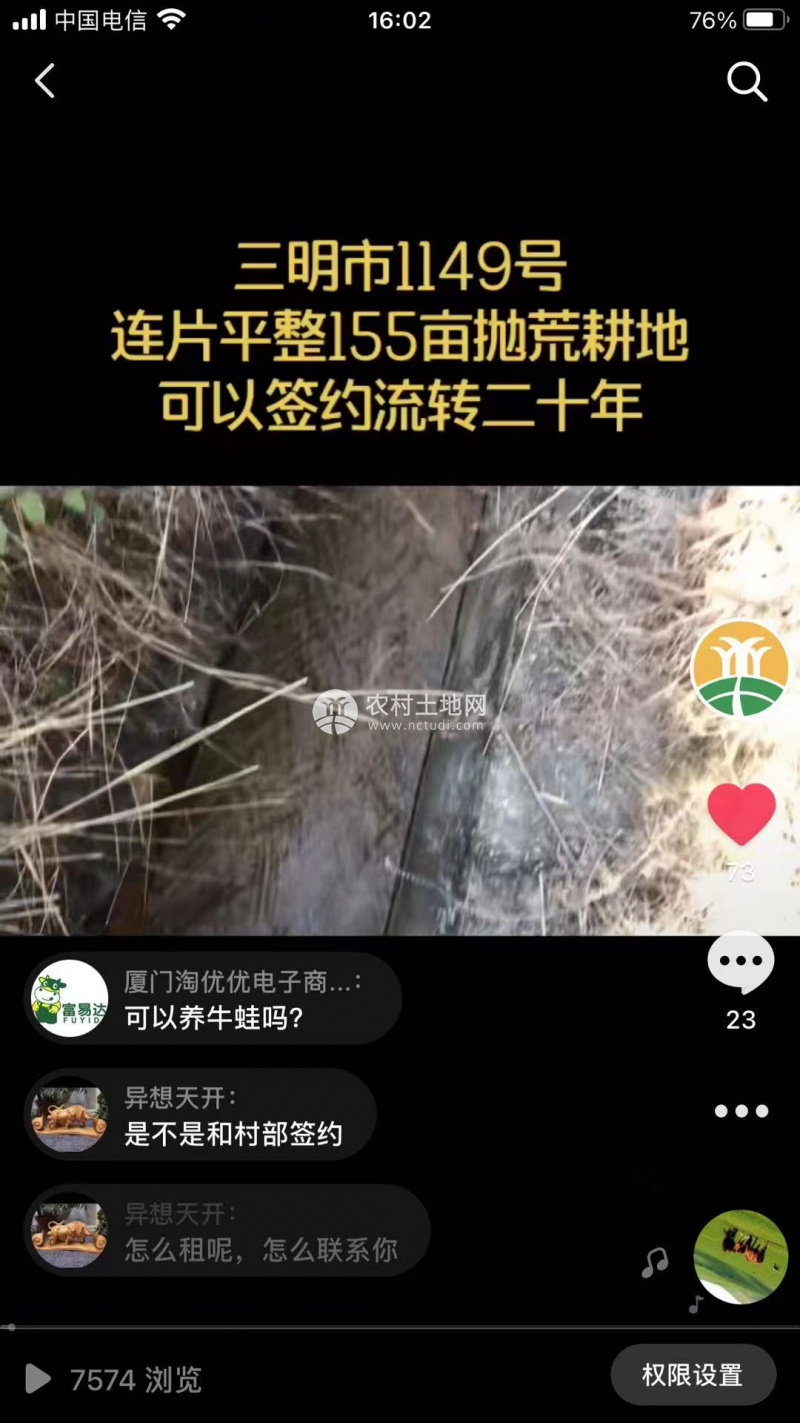Open the video author's round avatar

[x=740, y=668]
